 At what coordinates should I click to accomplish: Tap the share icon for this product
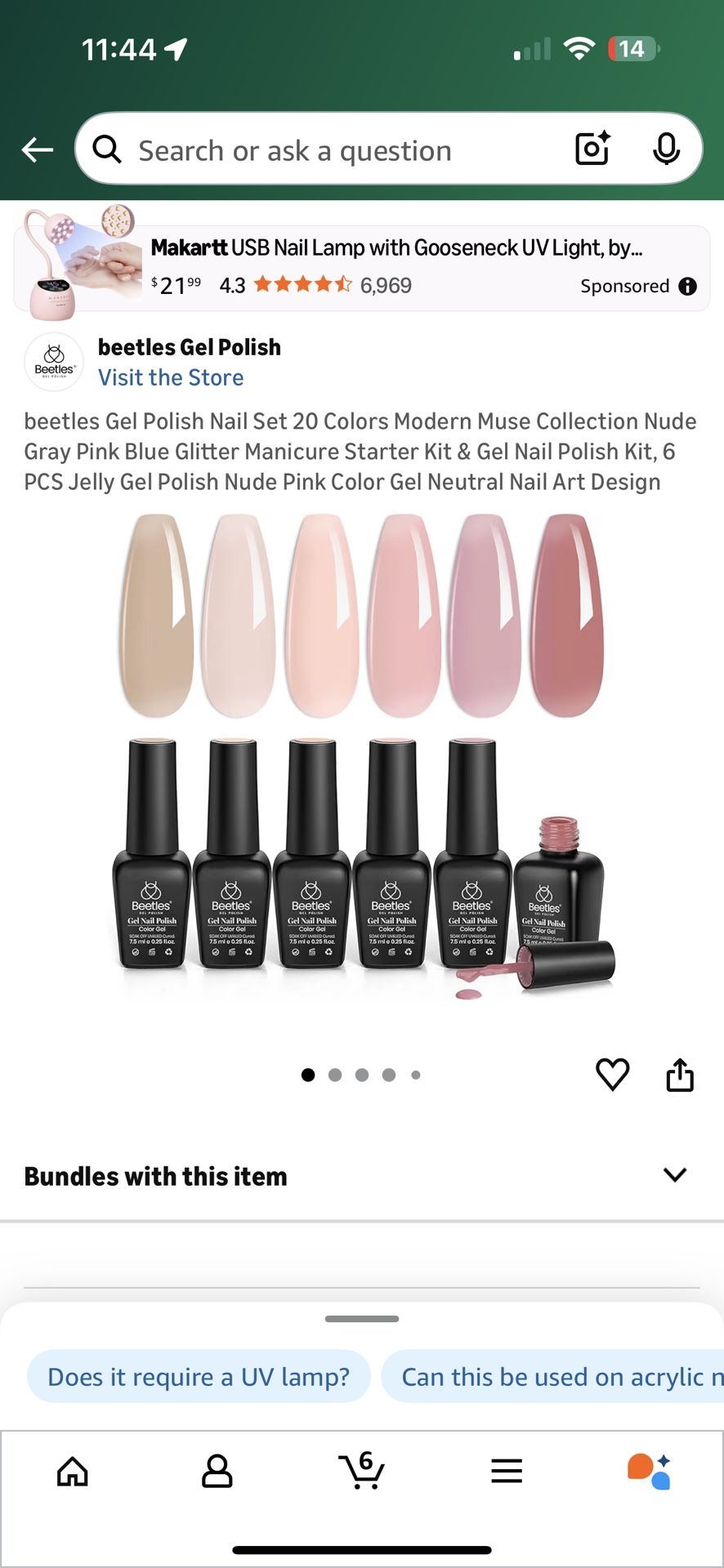click(679, 1075)
